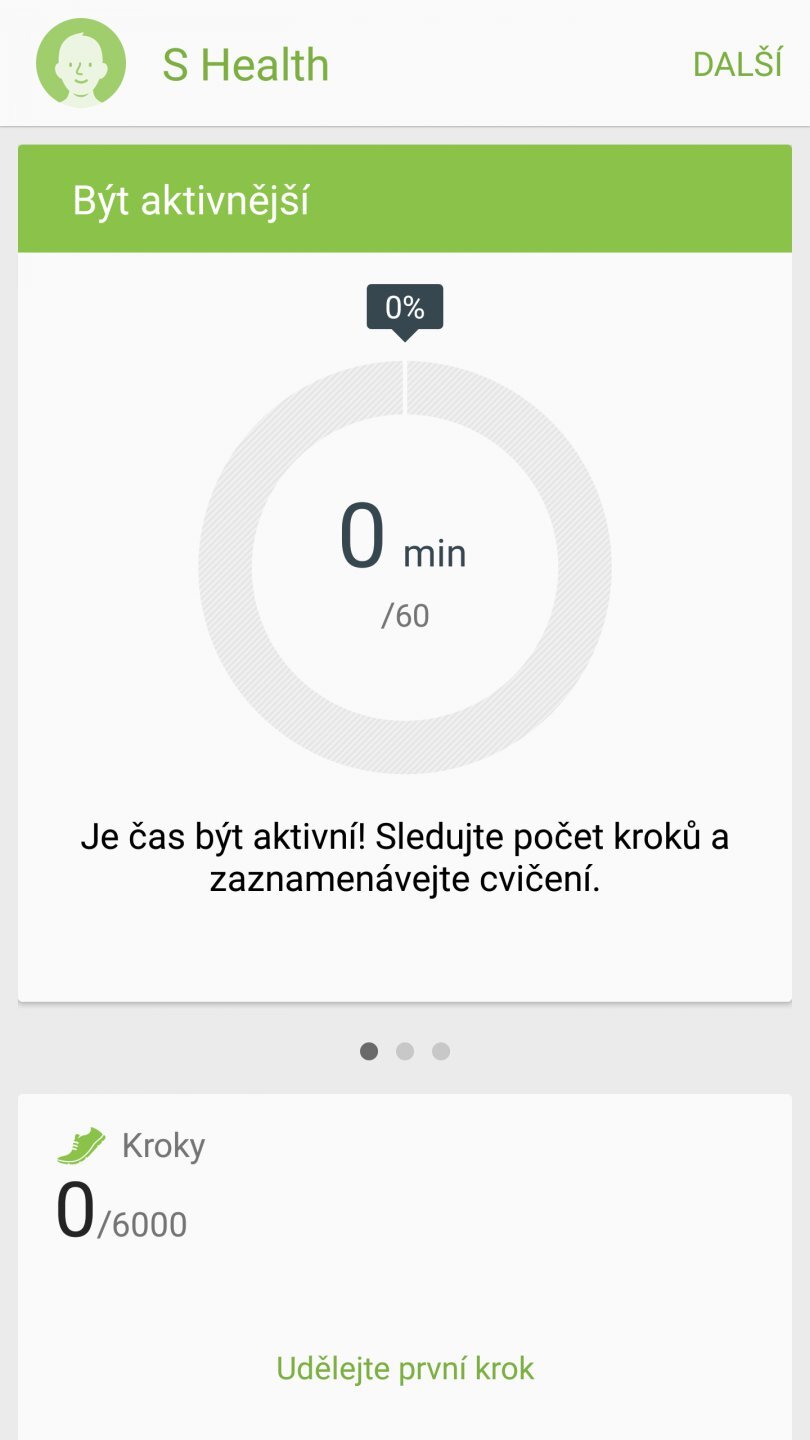The width and height of the screenshot is (810, 1440).
Task: Select the first page indicator dot
Action: pos(369,1051)
